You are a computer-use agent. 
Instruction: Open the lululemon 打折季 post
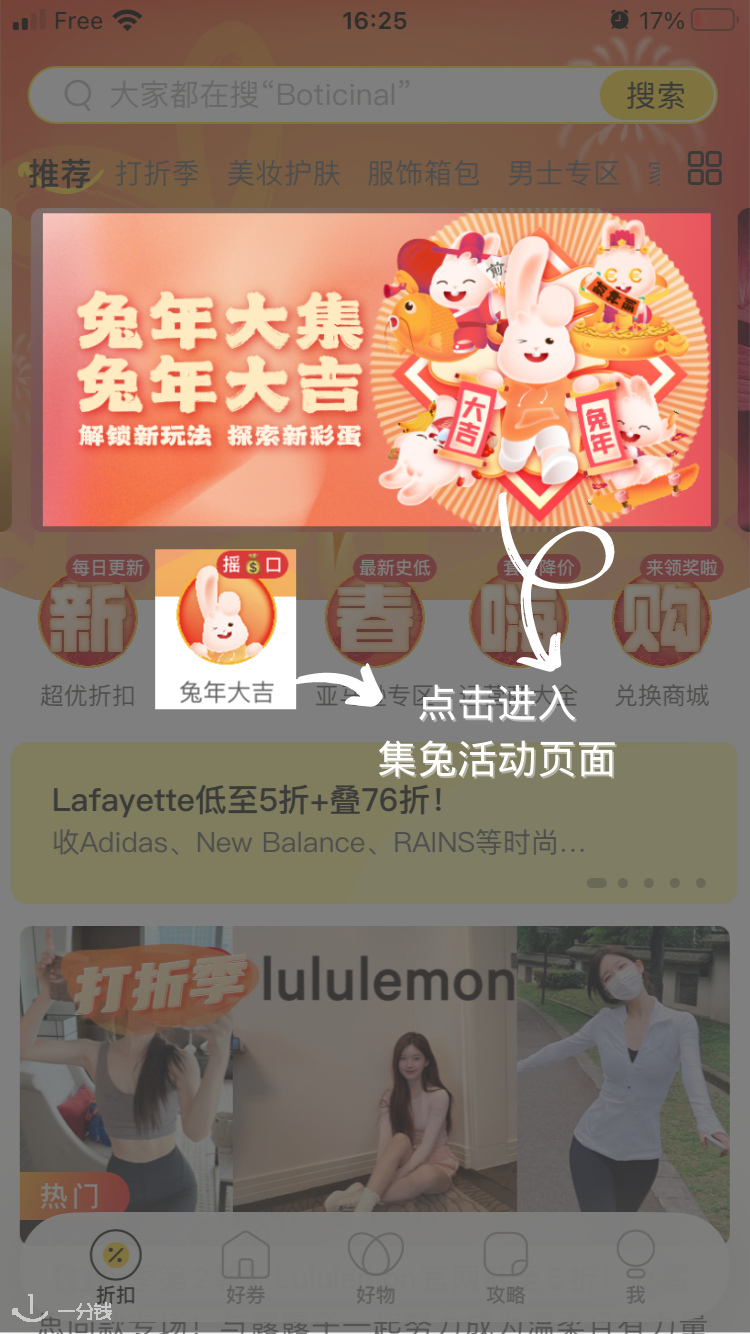tap(374, 1070)
